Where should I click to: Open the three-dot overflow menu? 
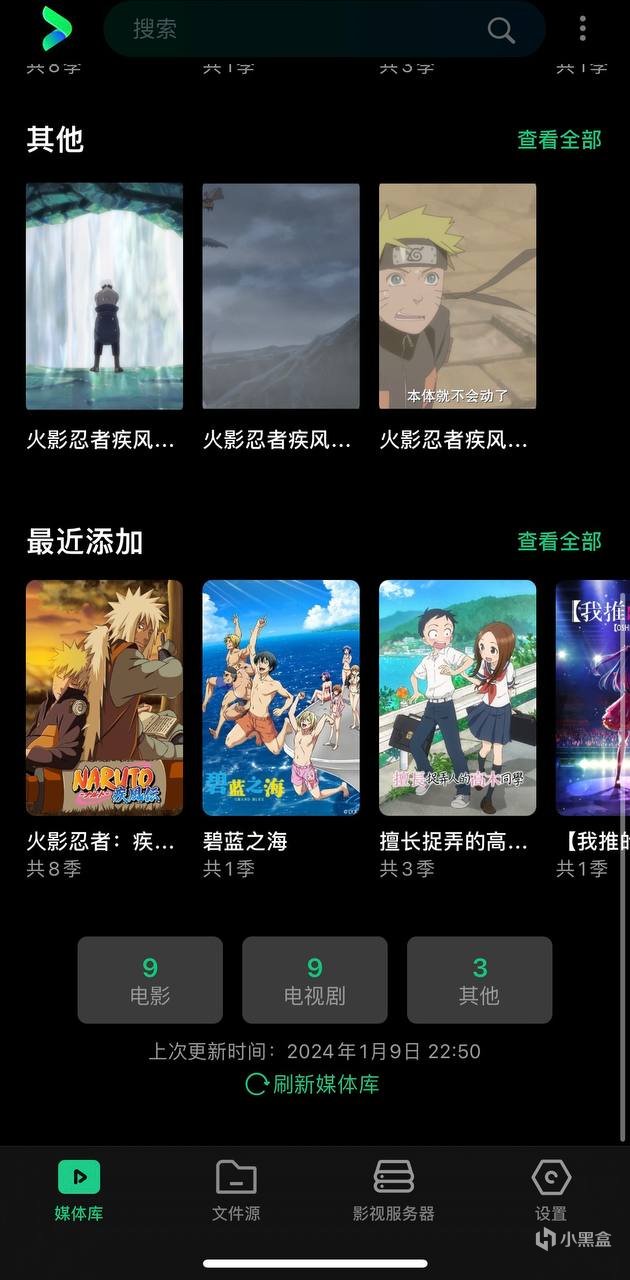point(582,29)
